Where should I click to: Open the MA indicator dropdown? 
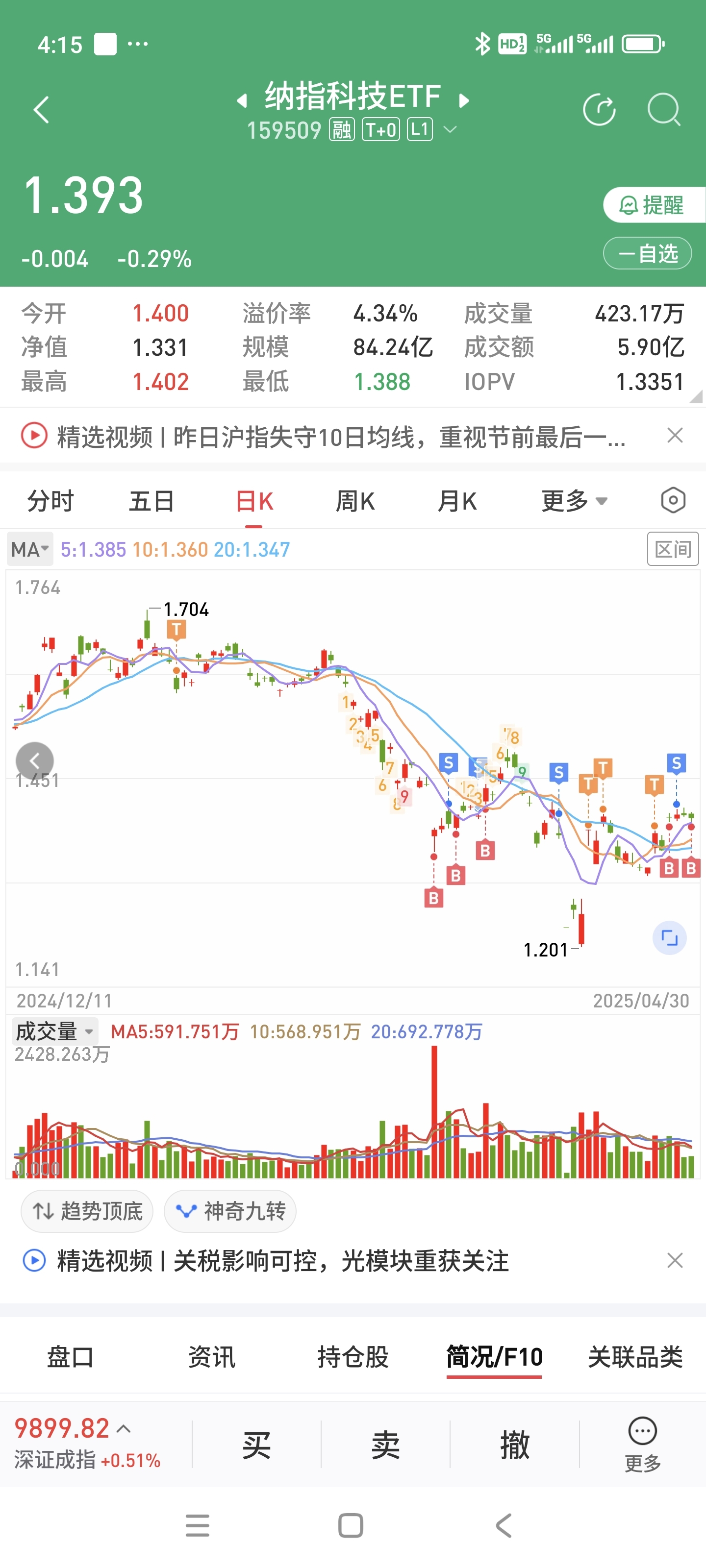(30, 550)
